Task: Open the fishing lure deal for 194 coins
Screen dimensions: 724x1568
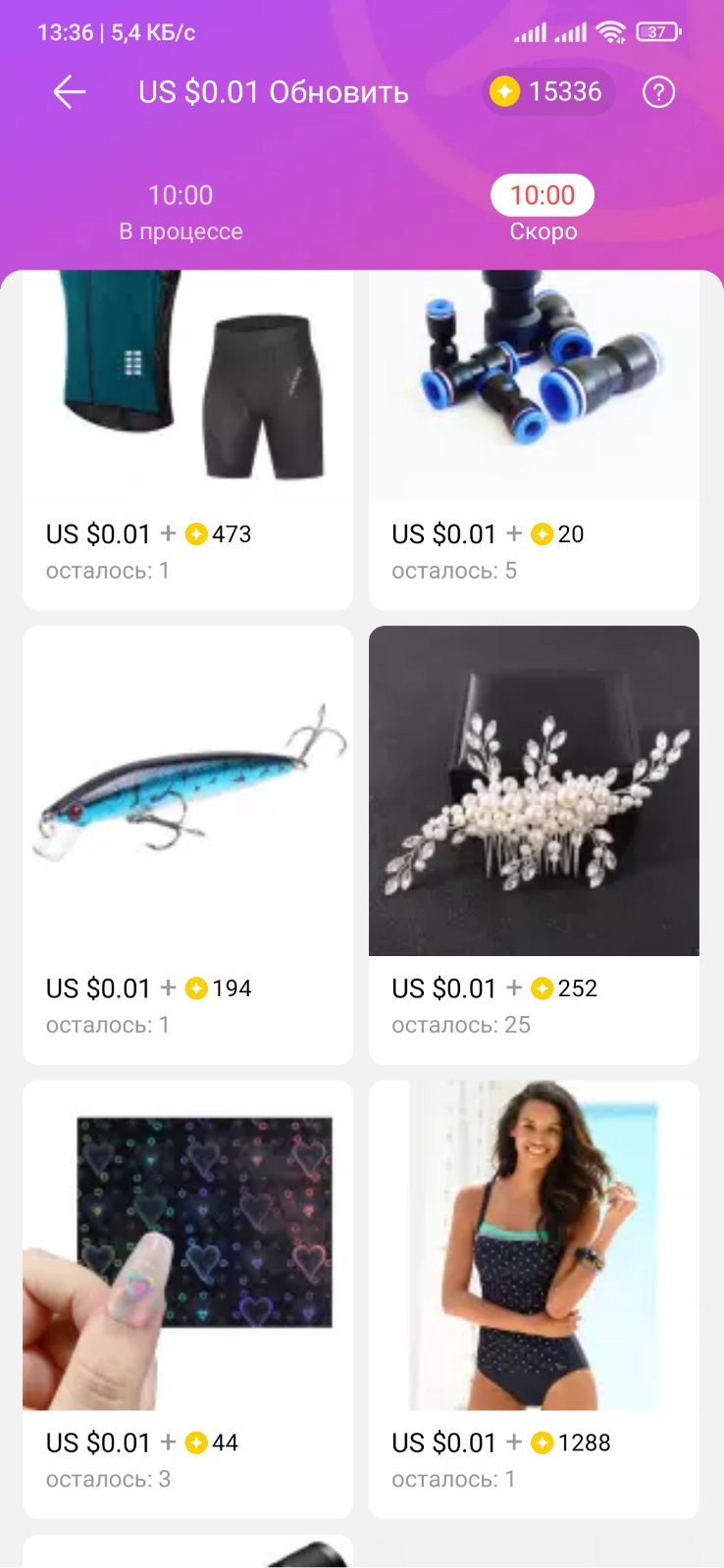Action: pyautogui.click(x=187, y=804)
